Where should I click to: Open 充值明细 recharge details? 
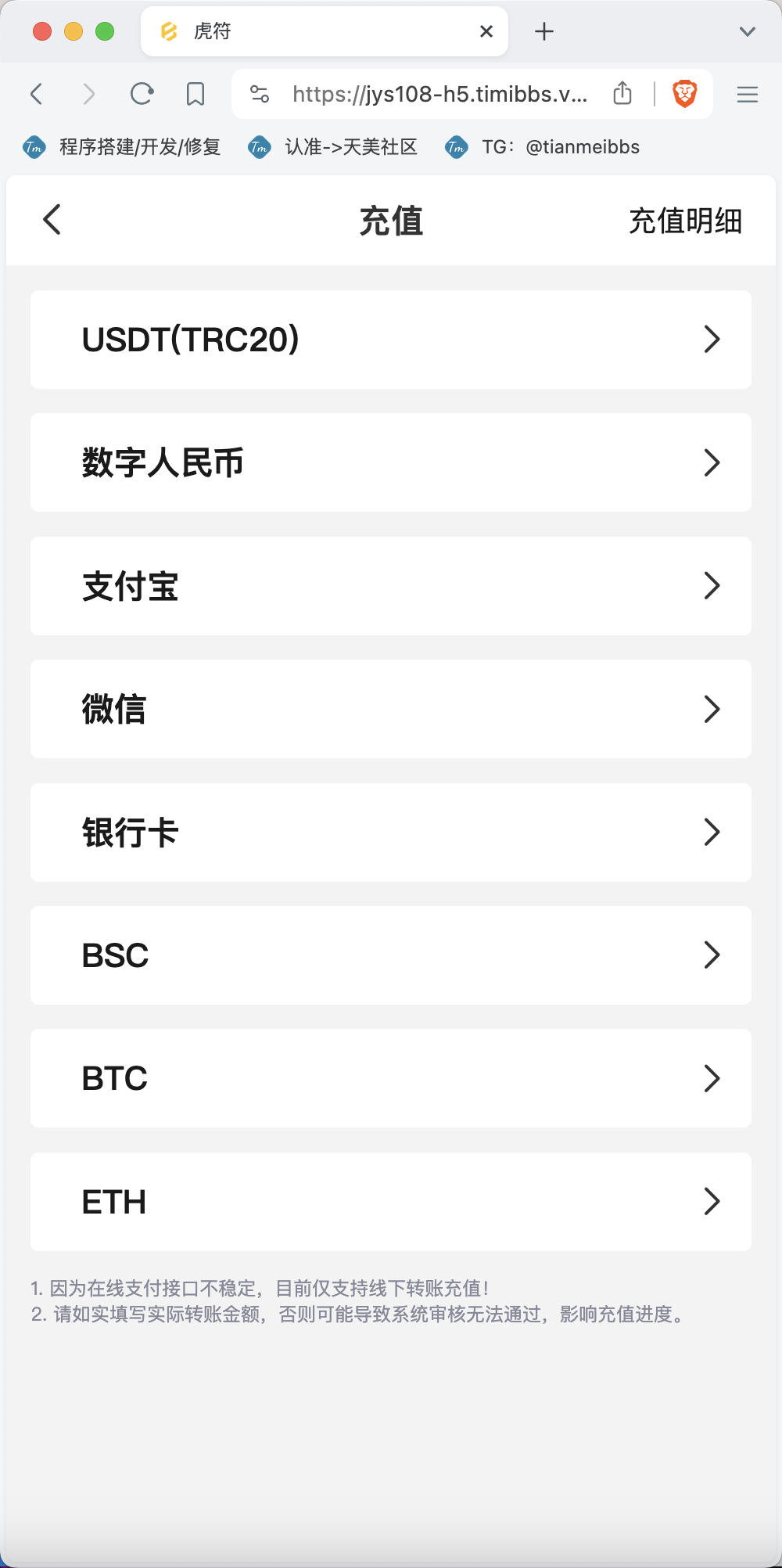(x=685, y=221)
